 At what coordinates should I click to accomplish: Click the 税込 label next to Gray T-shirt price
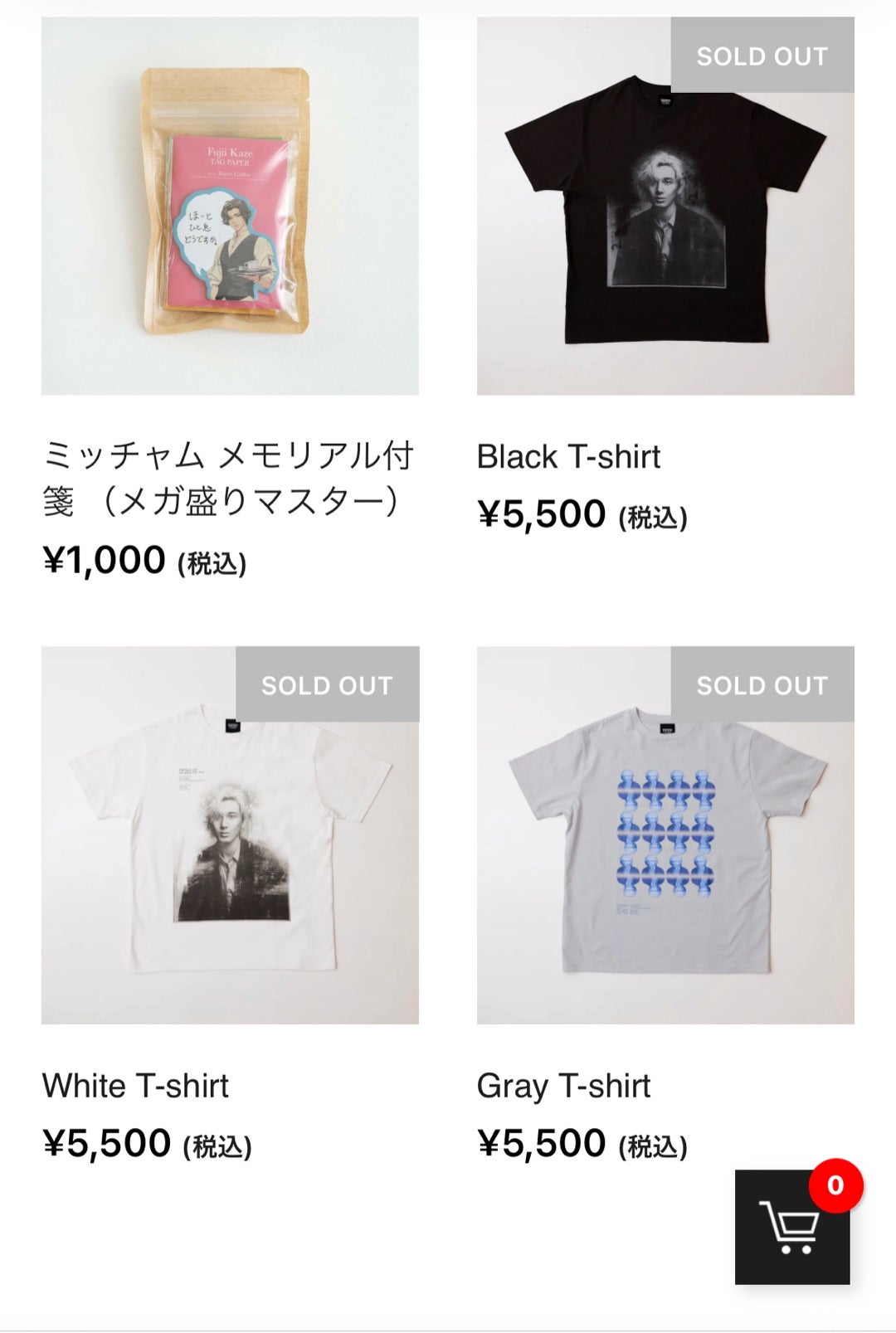652,1147
